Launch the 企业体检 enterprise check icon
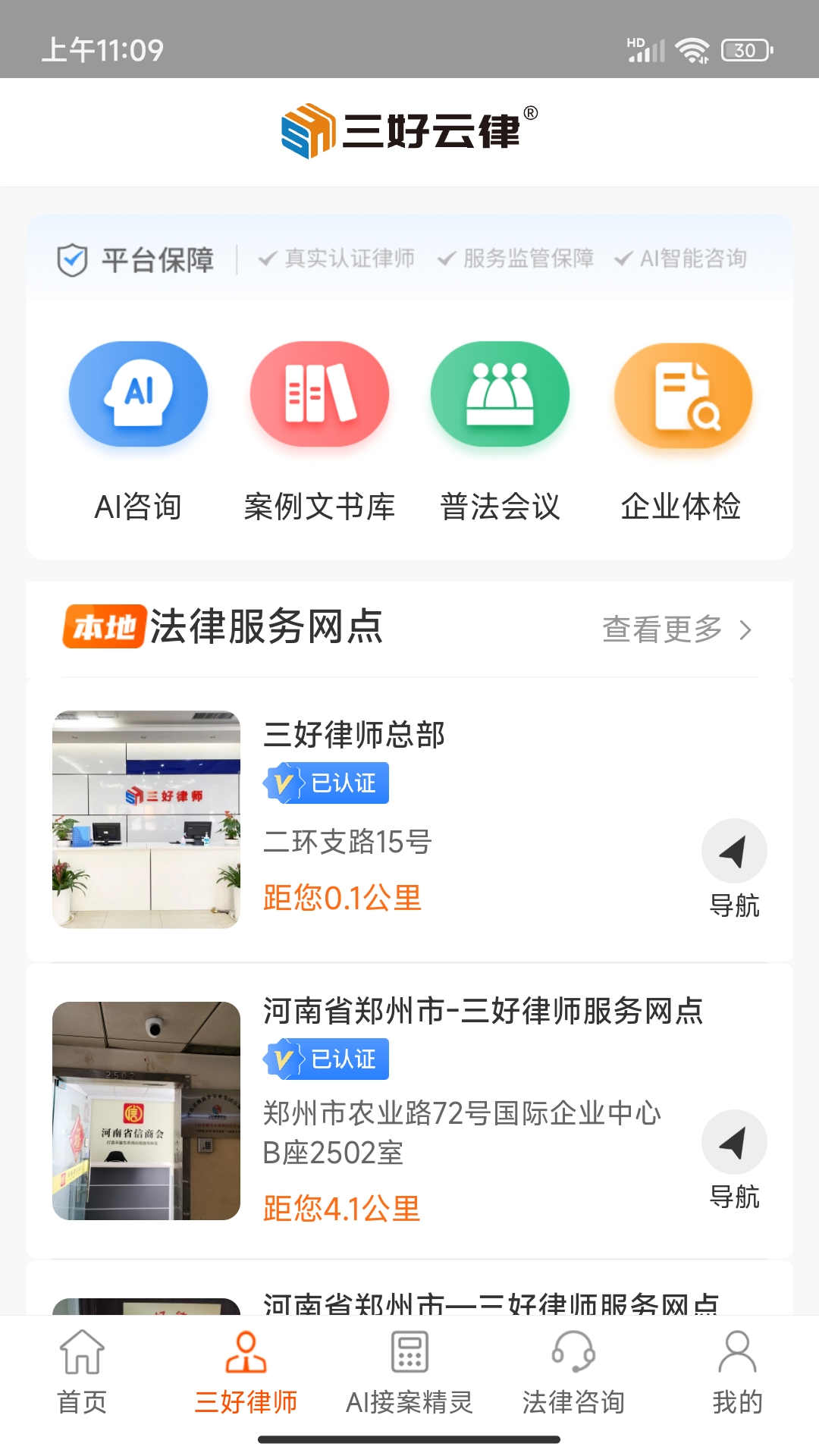Viewport: 819px width, 1456px height. [x=681, y=394]
